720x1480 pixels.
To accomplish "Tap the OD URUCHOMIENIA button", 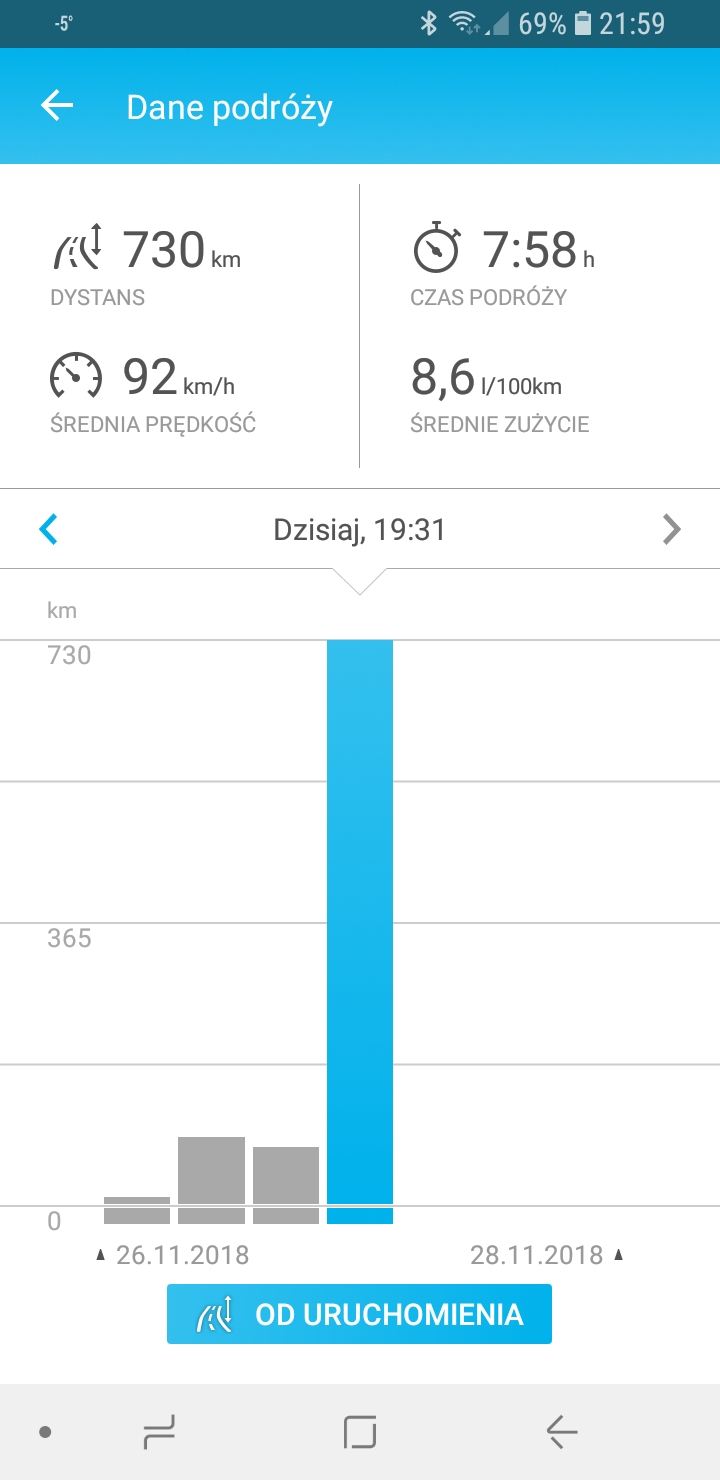I will coord(359,1314).
